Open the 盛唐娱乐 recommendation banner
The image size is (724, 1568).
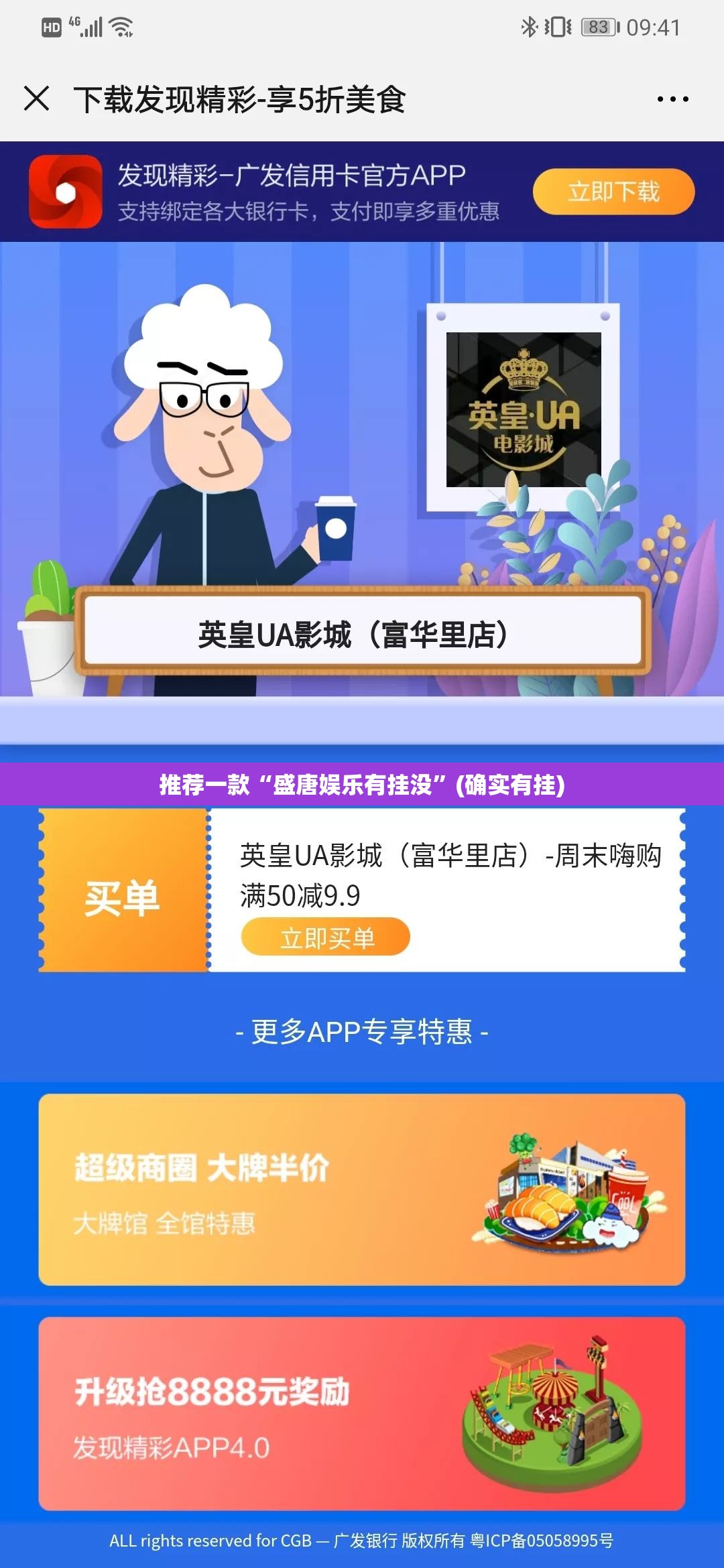[362, 784]
